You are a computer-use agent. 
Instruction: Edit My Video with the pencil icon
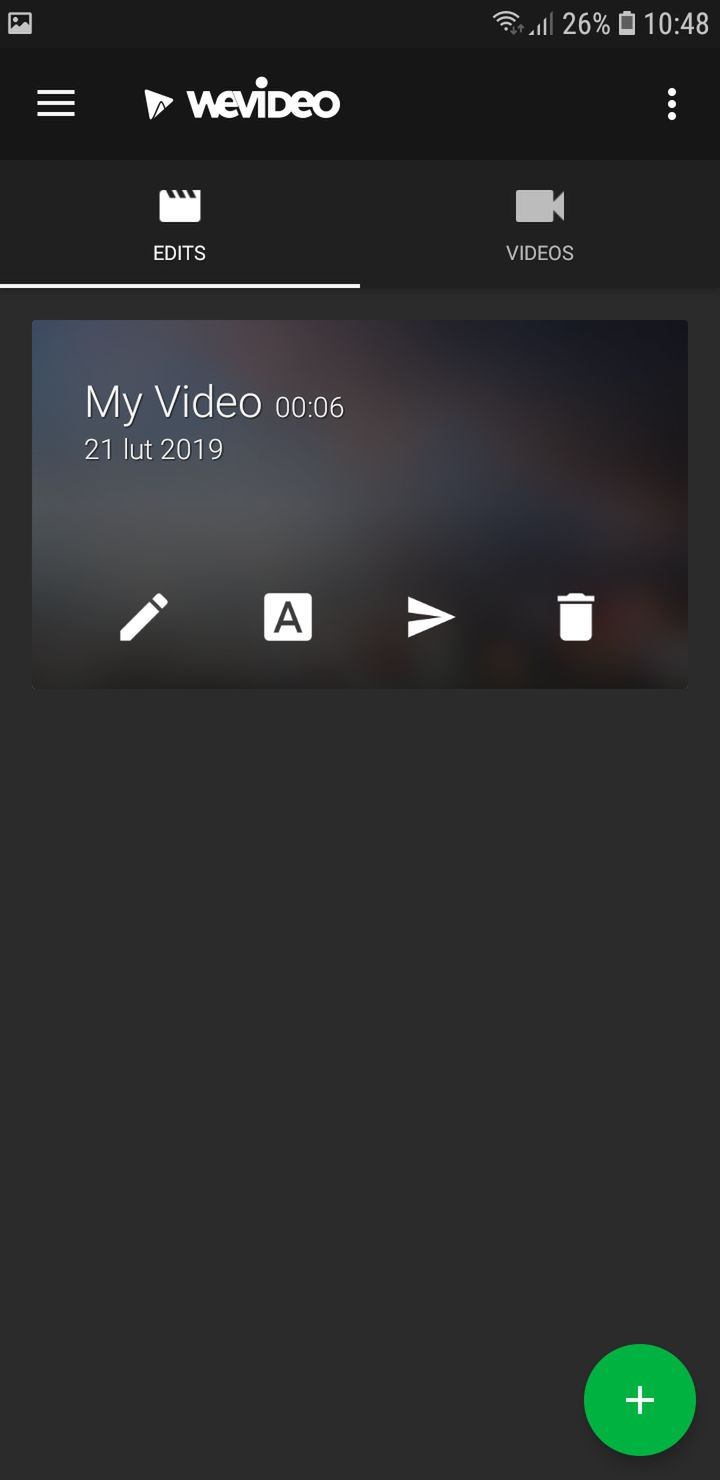(144, 617)
